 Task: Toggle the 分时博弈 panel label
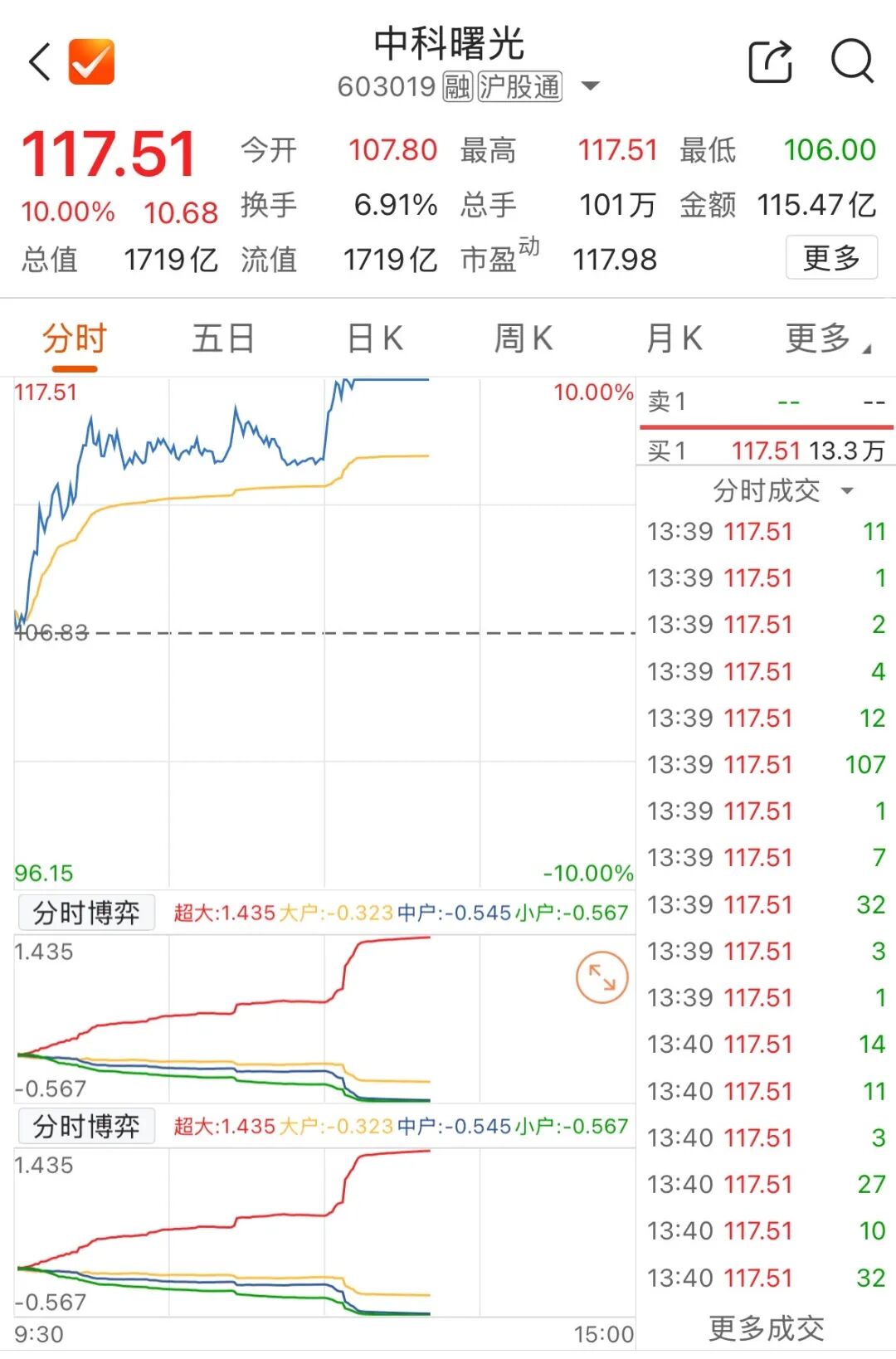85,911
